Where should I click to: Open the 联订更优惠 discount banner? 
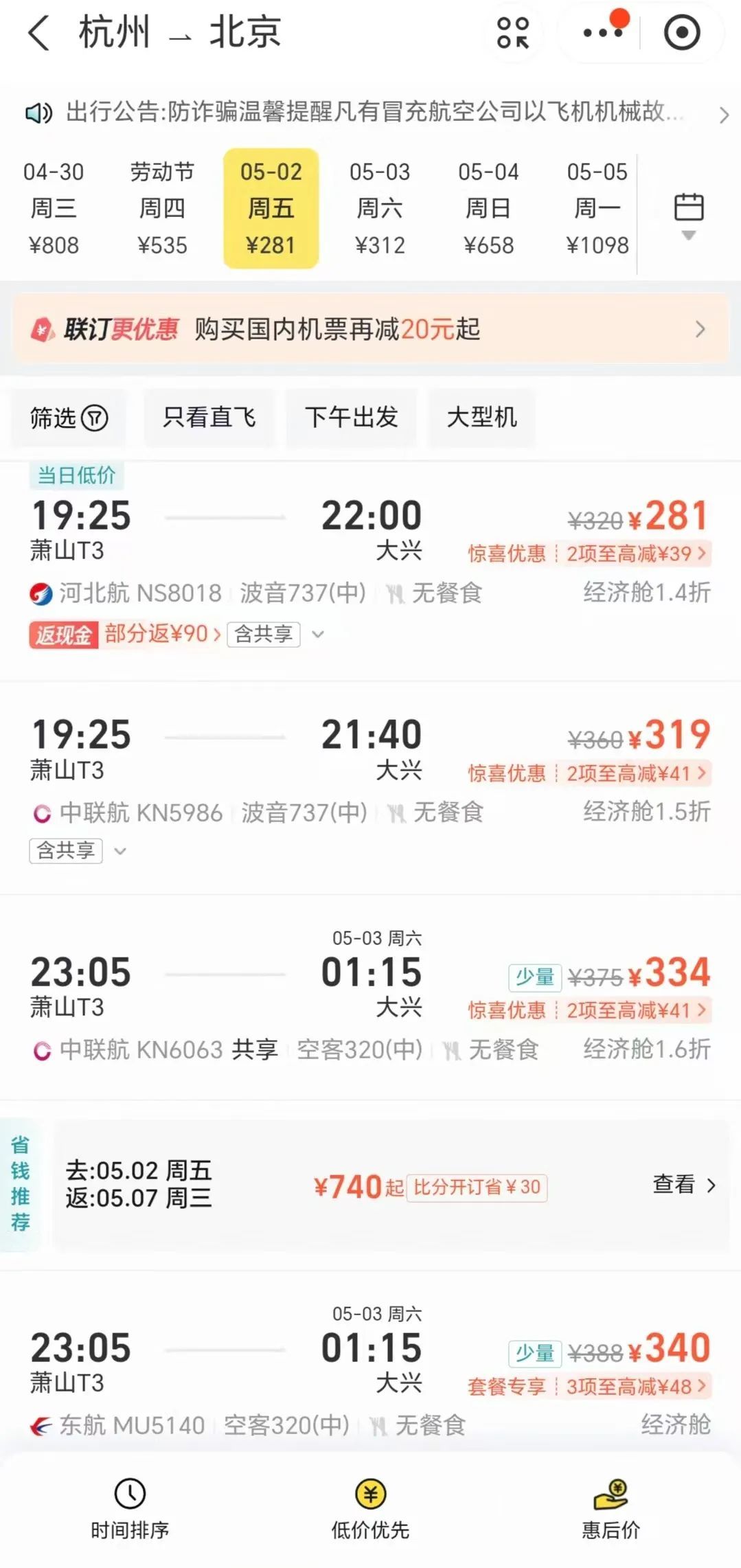pos(371,330)
